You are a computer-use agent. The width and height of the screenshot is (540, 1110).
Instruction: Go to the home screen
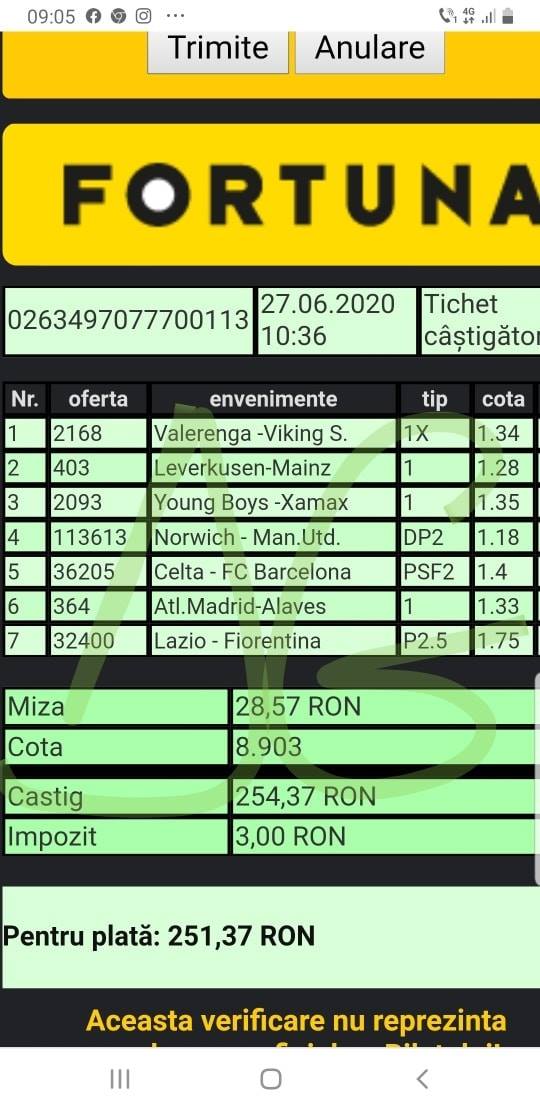click(270, 1079)
